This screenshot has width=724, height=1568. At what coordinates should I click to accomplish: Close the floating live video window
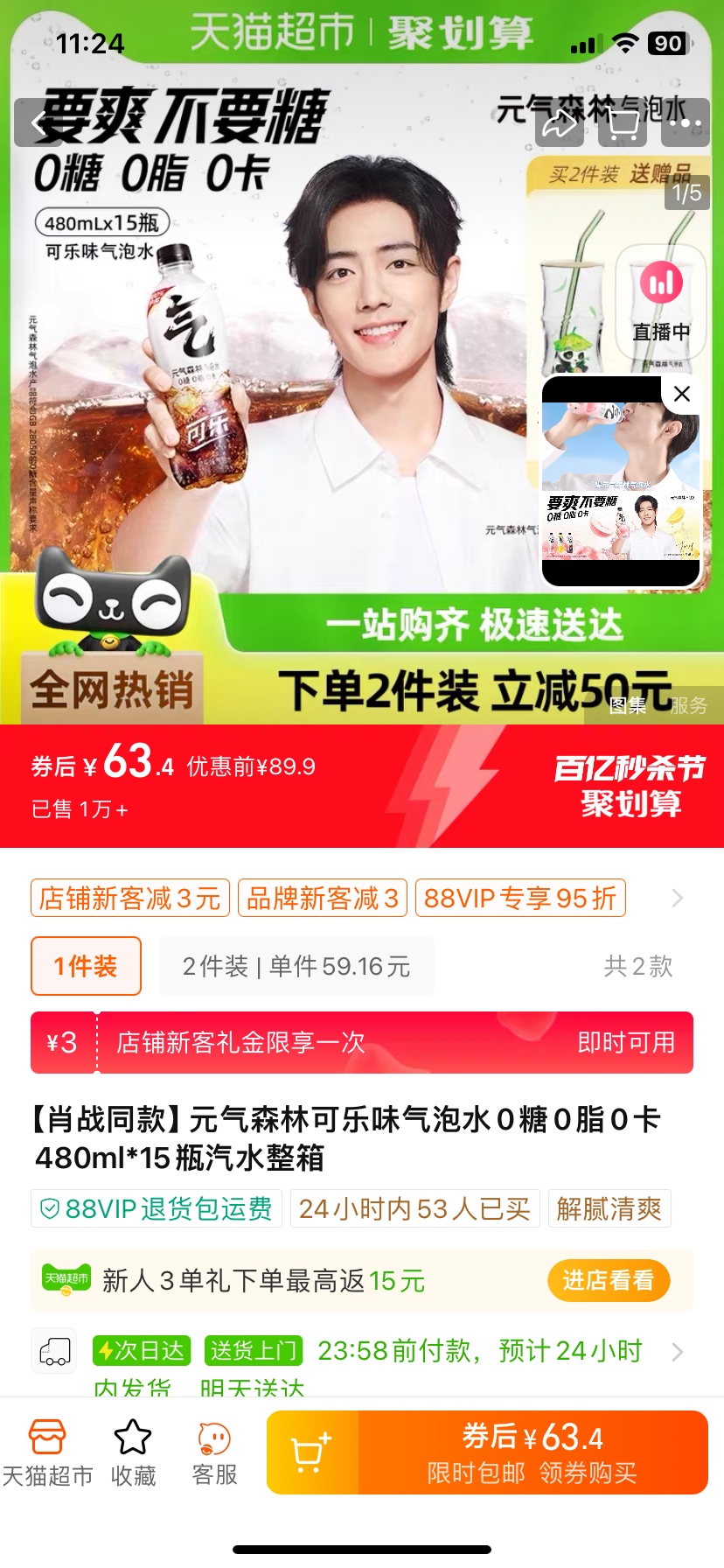click(x=682, y=394)
